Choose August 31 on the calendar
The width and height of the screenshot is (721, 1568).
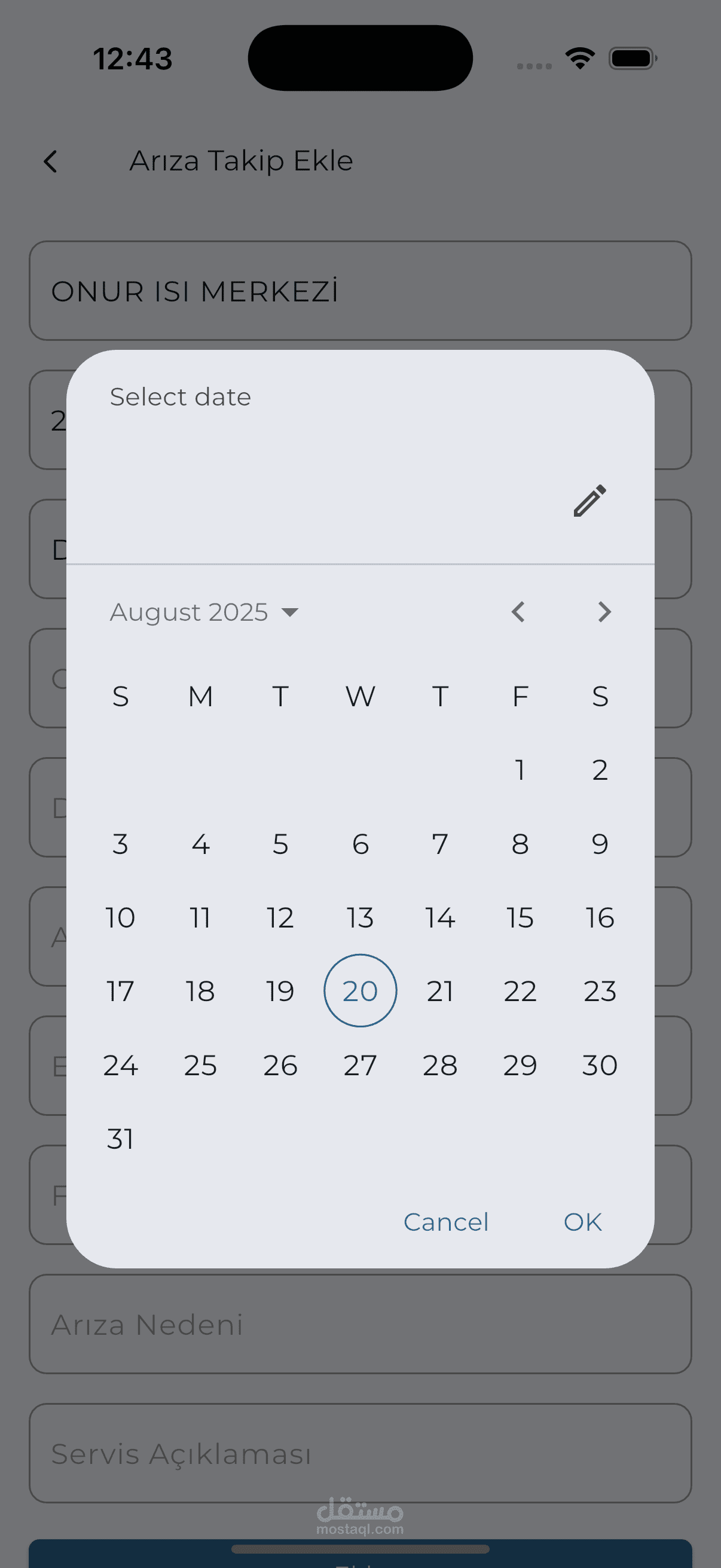tap(121, 1139)
